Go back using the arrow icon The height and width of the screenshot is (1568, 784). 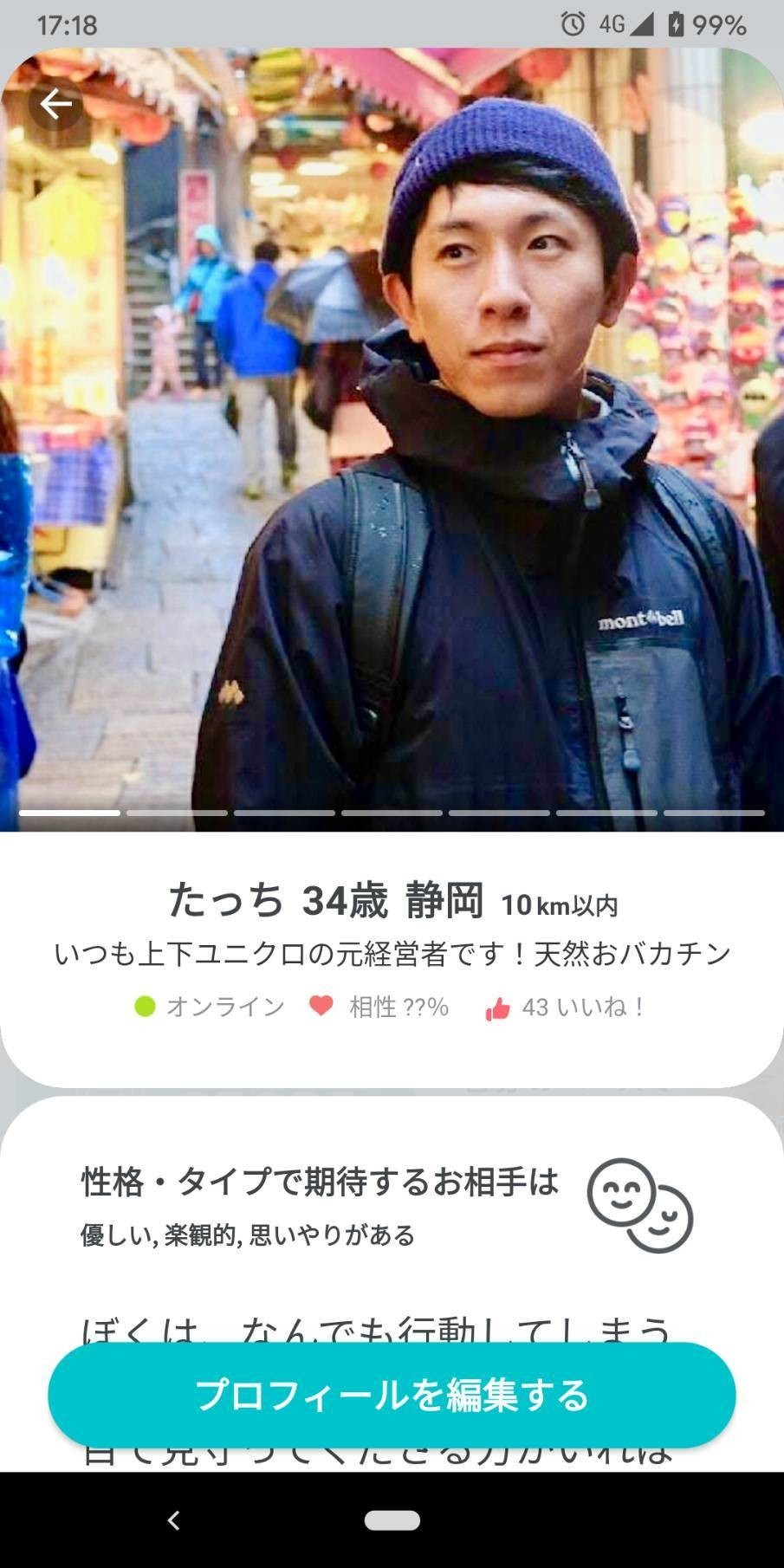tap(56, 105)
